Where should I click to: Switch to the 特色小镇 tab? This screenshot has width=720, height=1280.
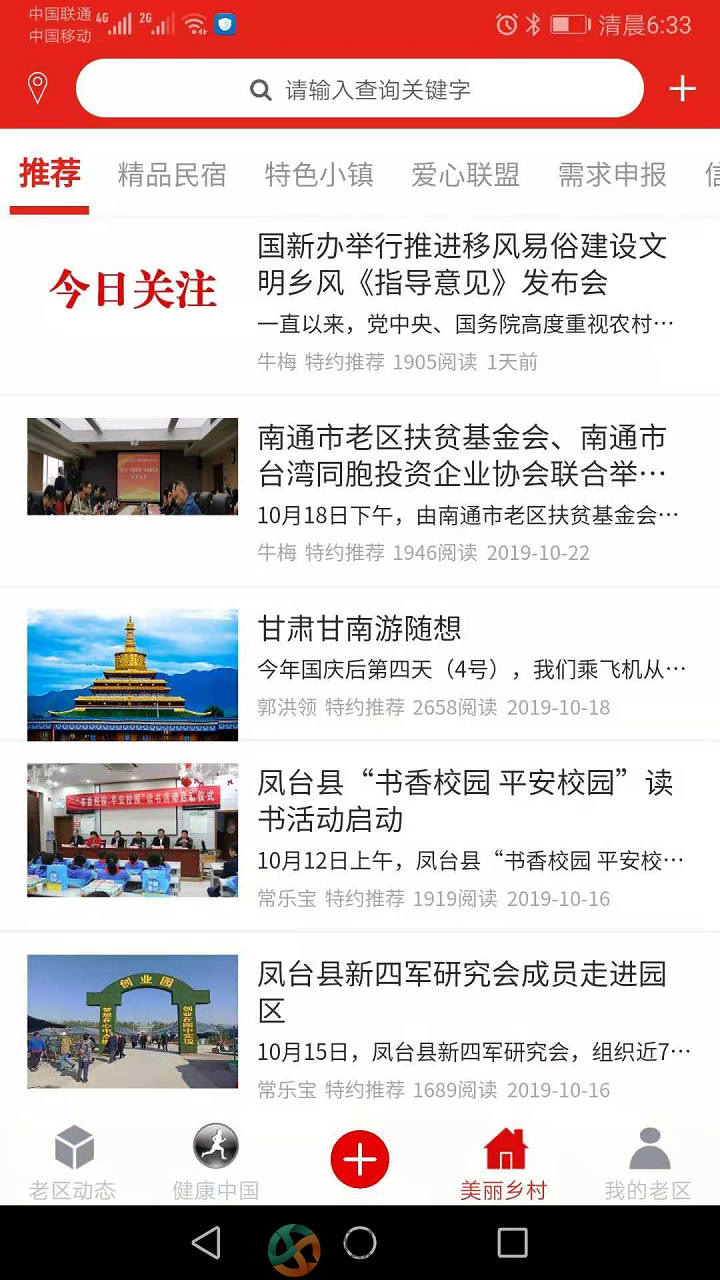[319, 175]
